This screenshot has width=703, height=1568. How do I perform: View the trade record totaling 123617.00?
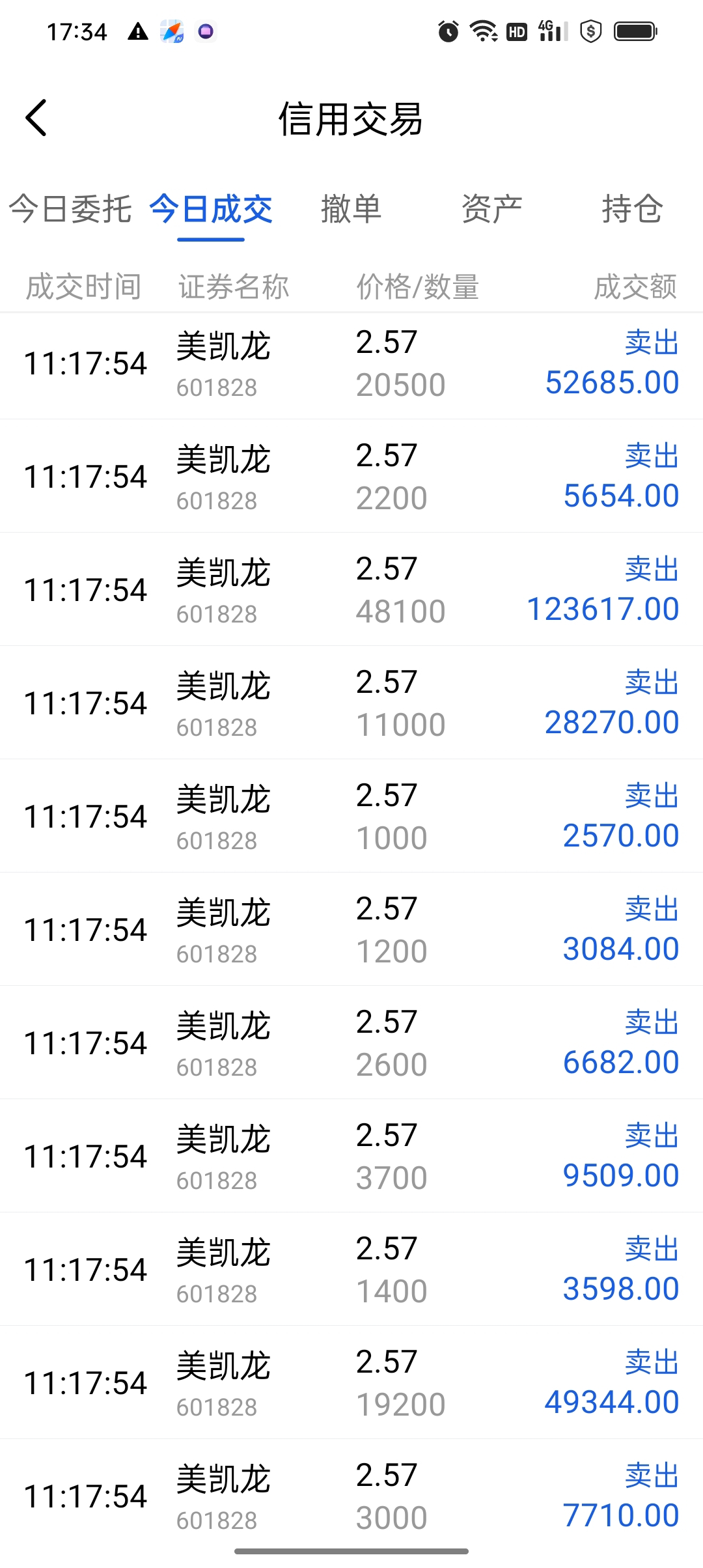point(351,591)
